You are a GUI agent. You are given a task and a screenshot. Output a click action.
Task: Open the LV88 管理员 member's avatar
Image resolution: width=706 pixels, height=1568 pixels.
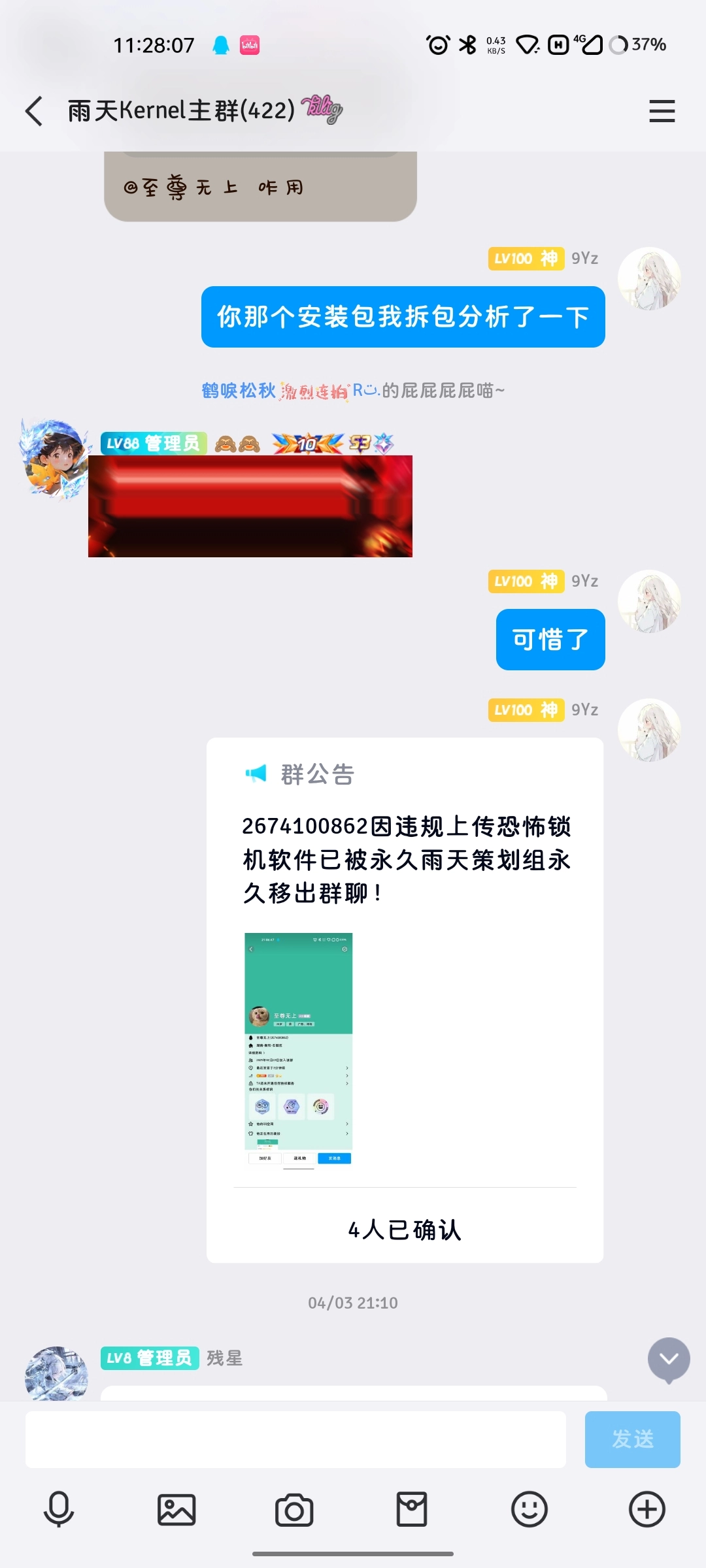(x=55, y=459)
